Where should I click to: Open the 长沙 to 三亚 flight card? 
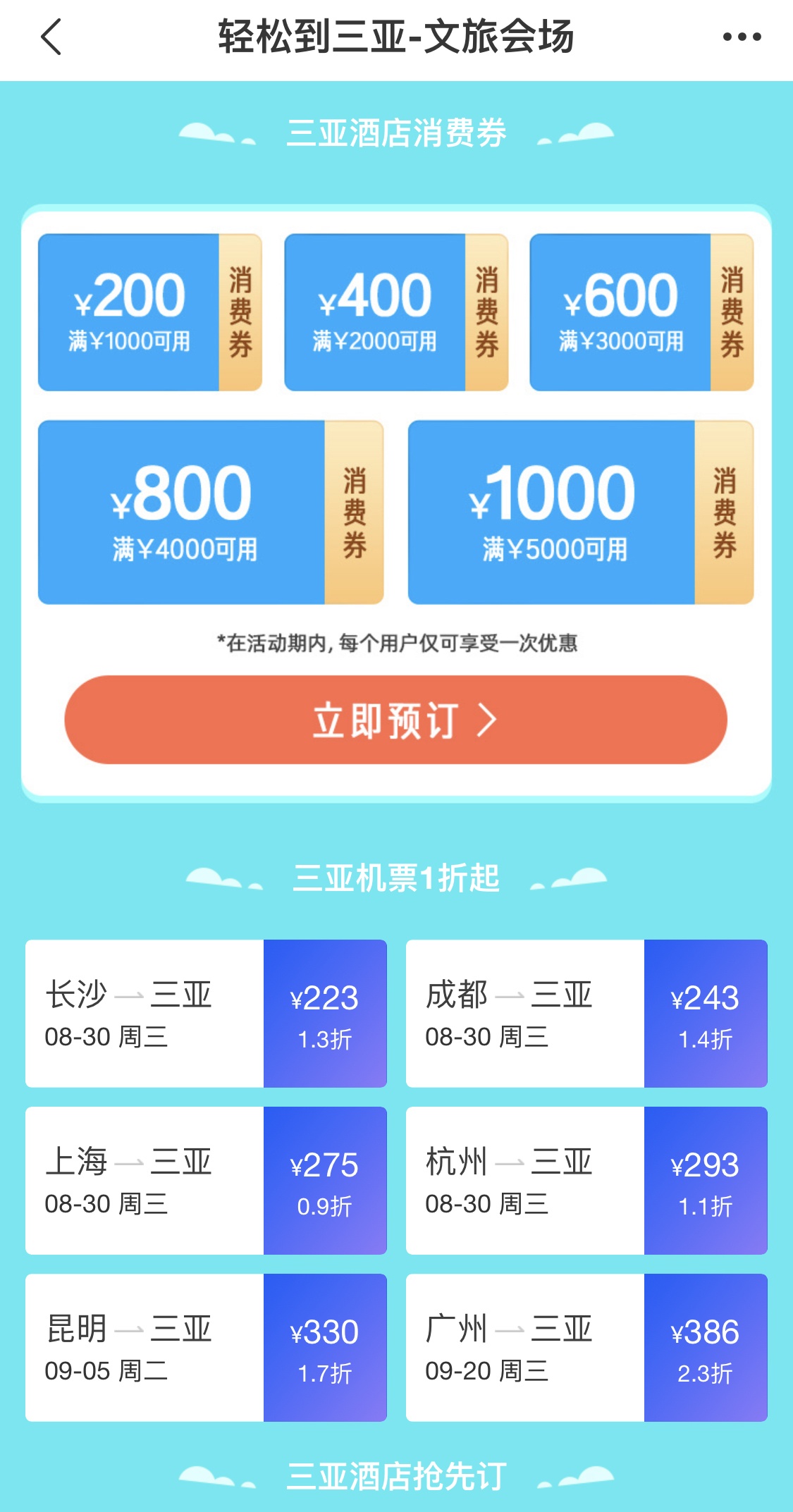click(206, 1013)
